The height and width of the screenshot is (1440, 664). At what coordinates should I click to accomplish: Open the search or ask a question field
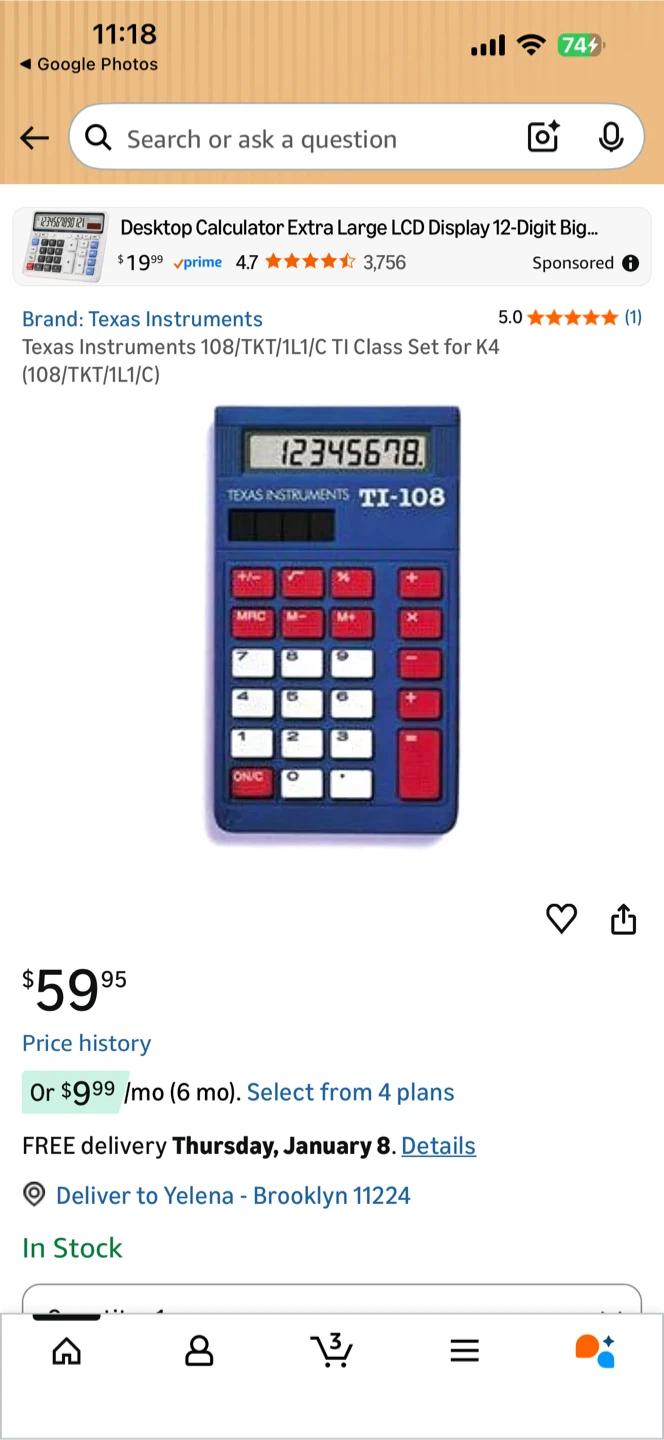300,139
